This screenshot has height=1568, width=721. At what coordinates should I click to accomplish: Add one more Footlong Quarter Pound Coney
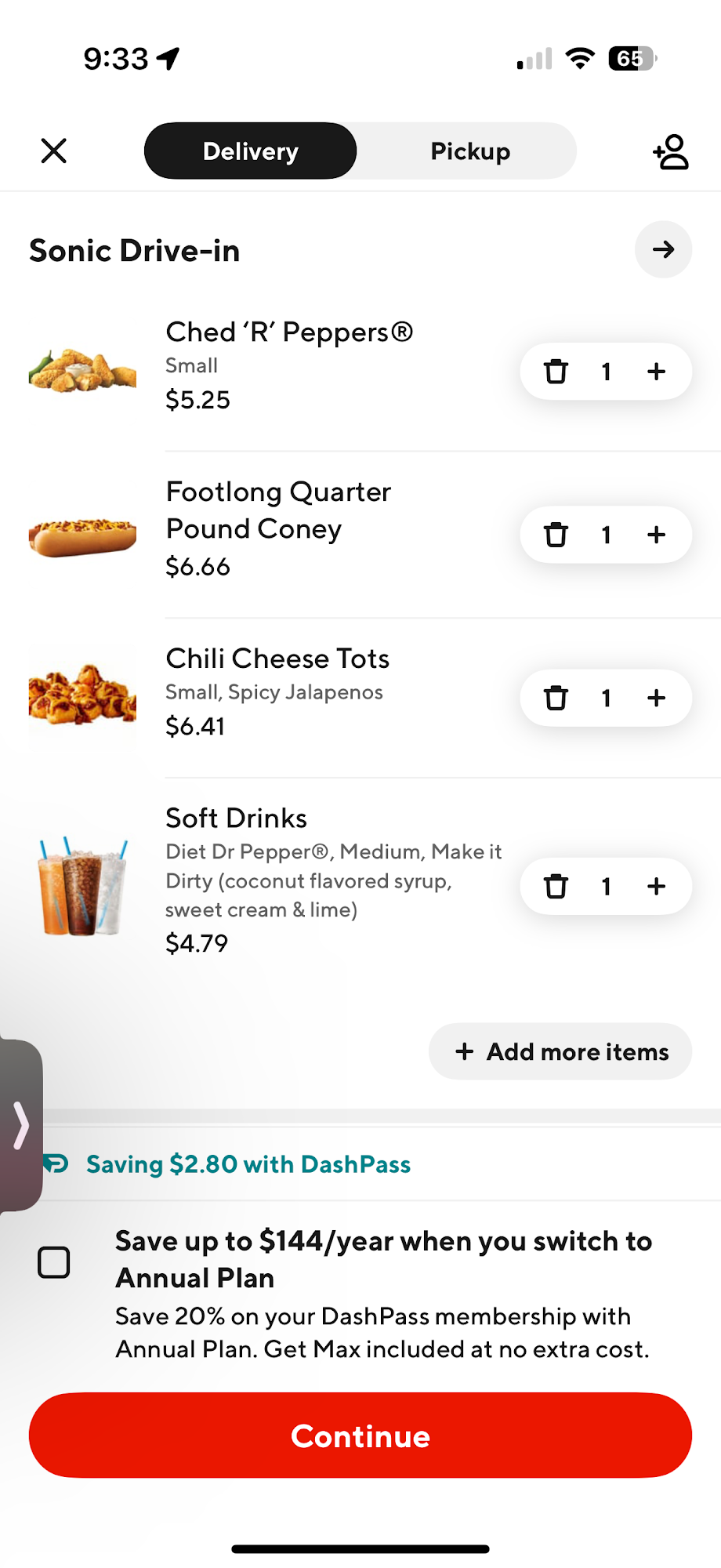(x=657, y=535)
